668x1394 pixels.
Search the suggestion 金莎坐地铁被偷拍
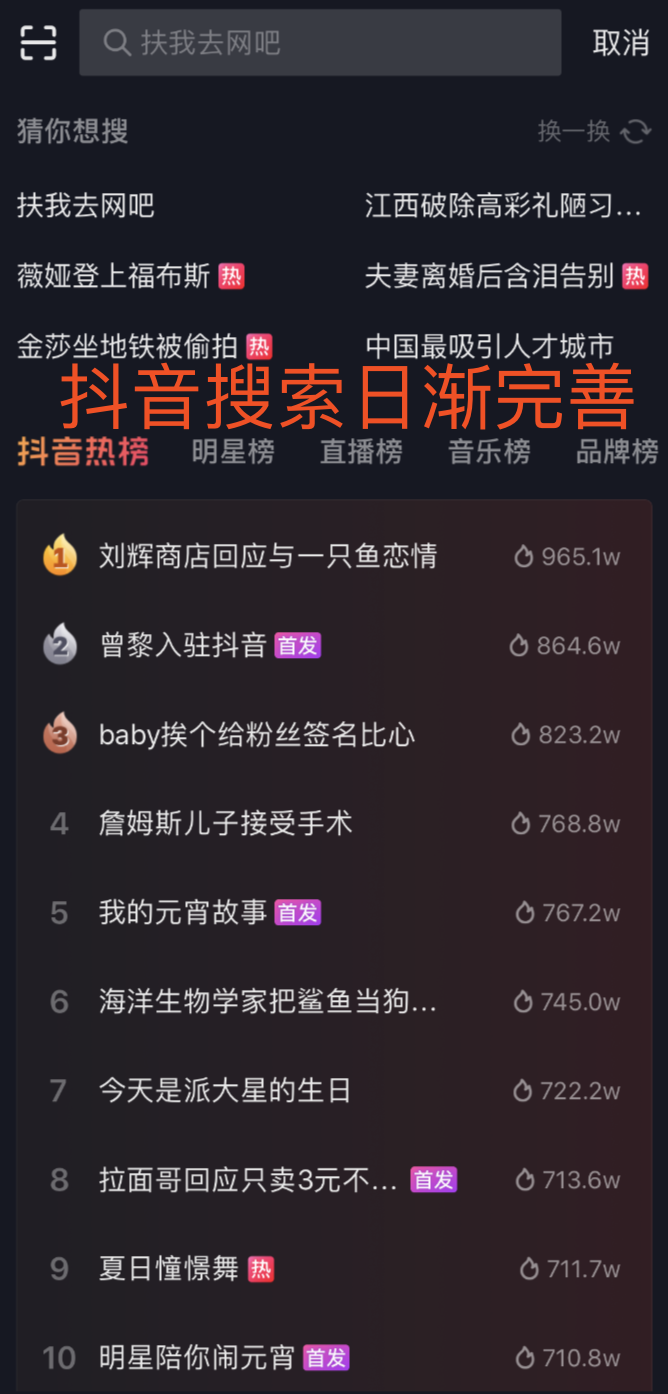point(128,347)
